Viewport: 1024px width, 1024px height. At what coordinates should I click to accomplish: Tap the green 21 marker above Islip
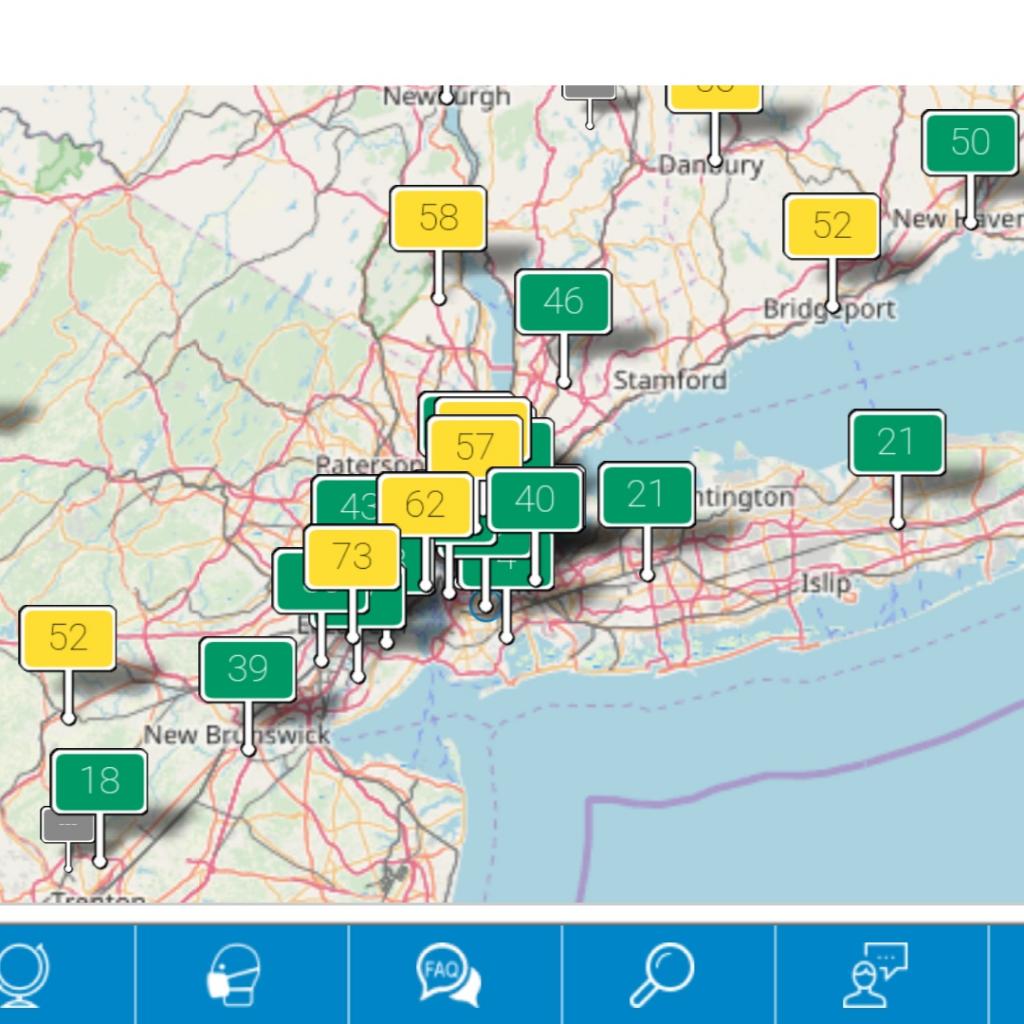click(897, 442)
